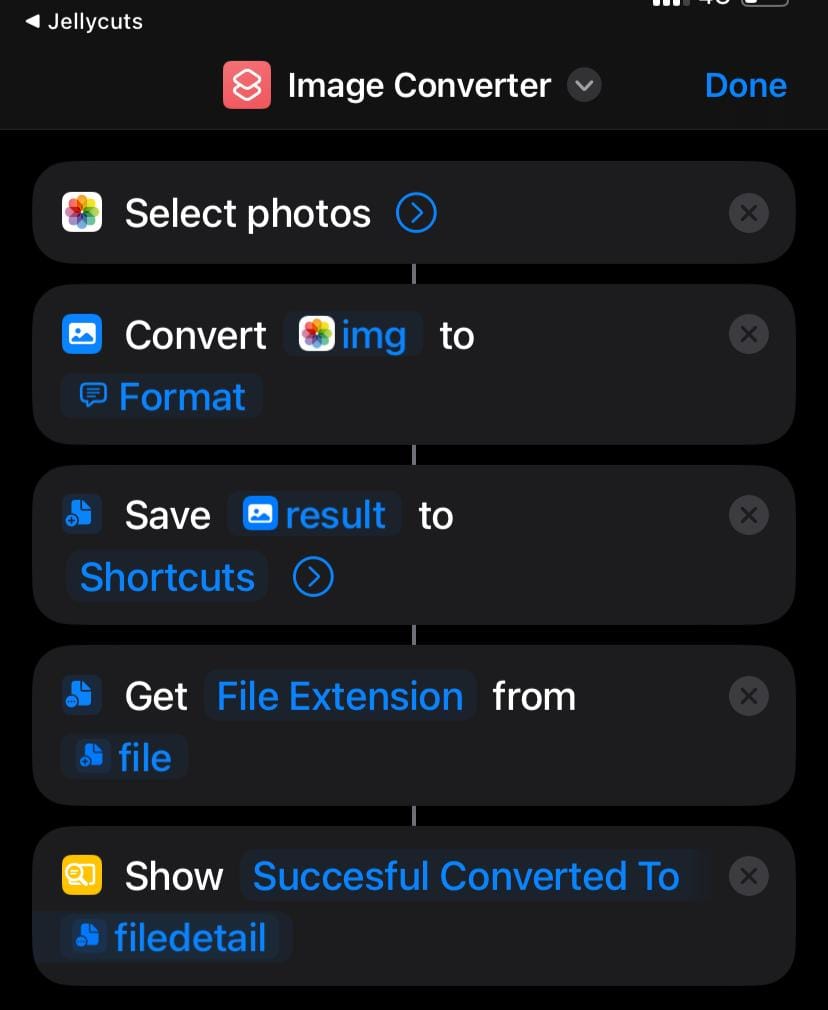Open the Image Converter title dropdown

click(x=584, y=86)
